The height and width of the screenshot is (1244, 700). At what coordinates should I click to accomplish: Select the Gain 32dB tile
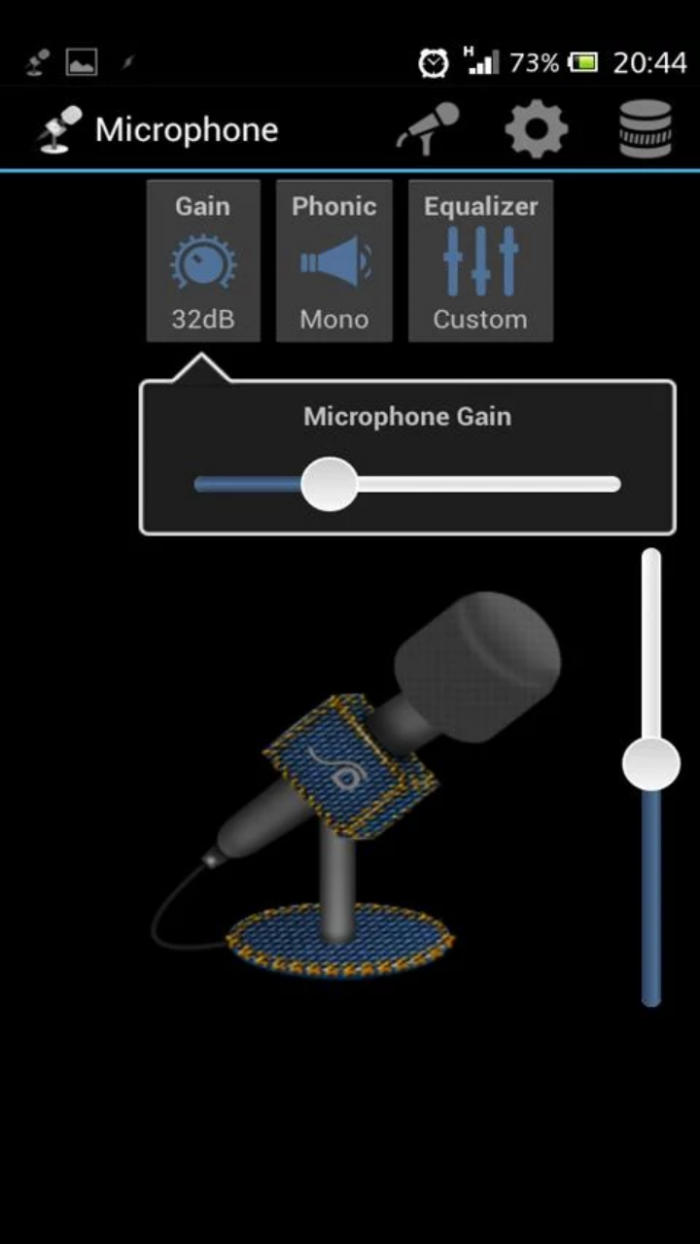(x=203, y=261)
